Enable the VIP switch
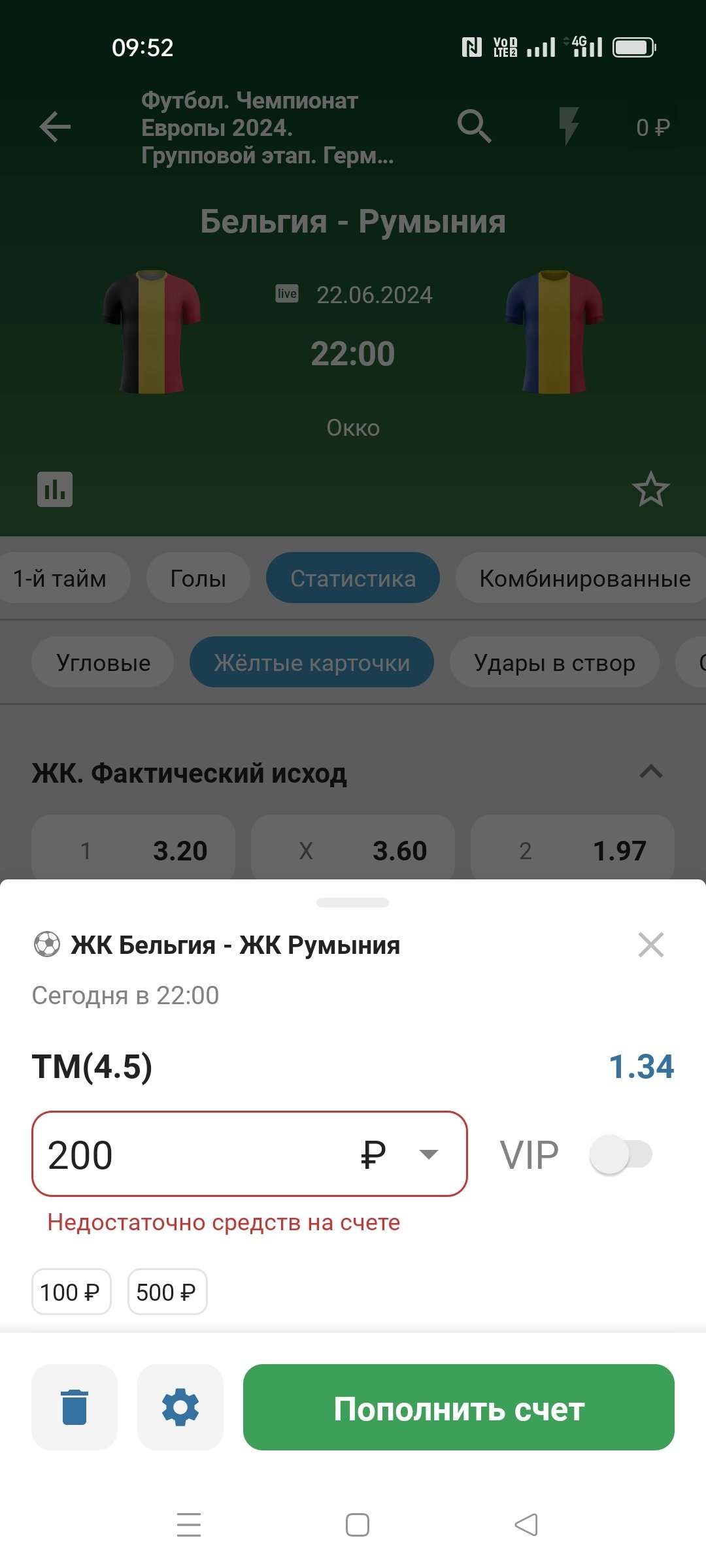This screenshot has width=706, height=1568. tap(620, 1154)
